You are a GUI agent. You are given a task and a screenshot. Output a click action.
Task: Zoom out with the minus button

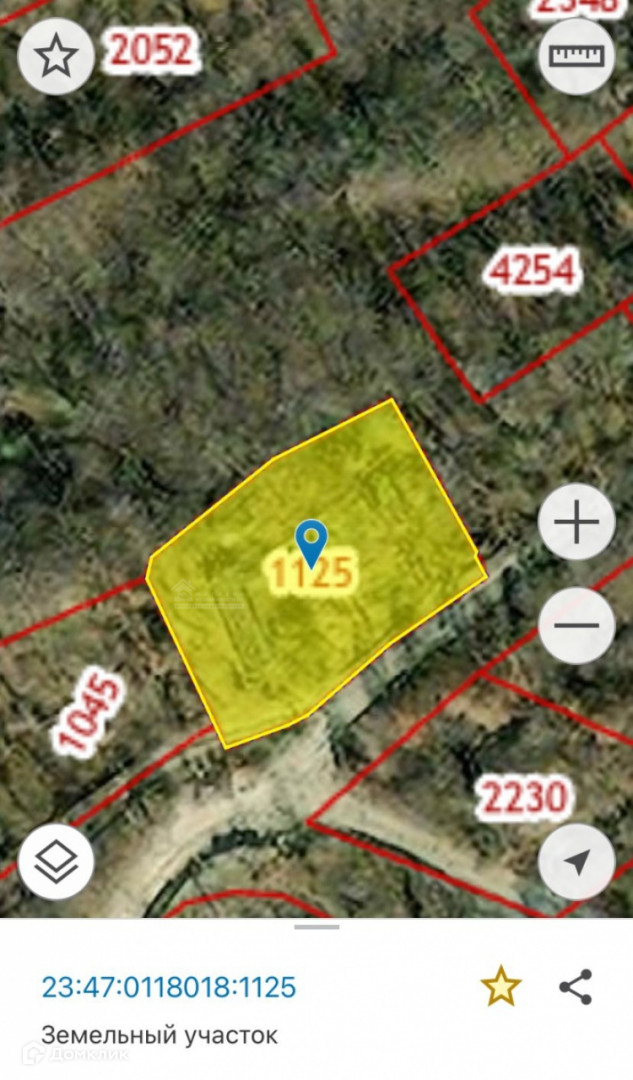point(576,626)
